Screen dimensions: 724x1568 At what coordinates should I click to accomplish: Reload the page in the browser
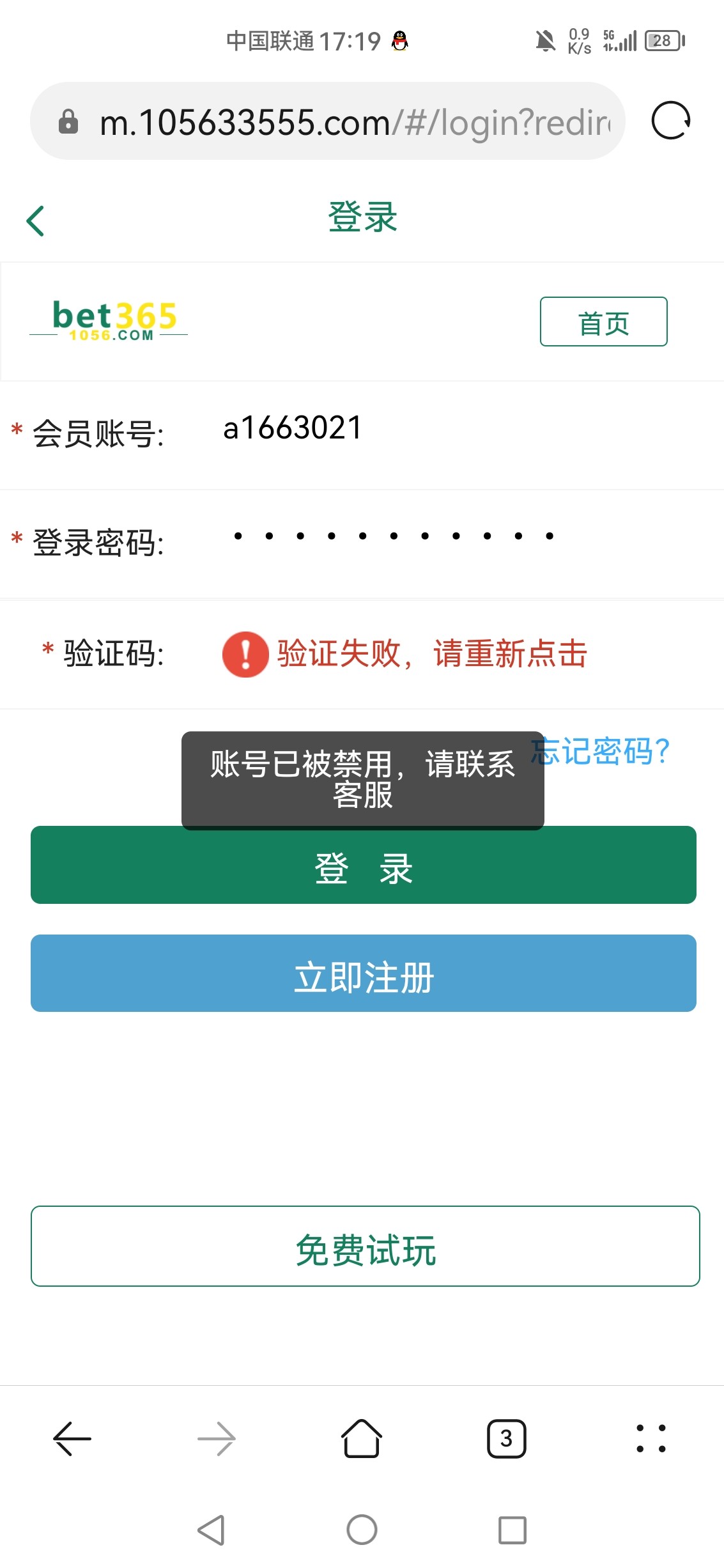tap(670, 121)
